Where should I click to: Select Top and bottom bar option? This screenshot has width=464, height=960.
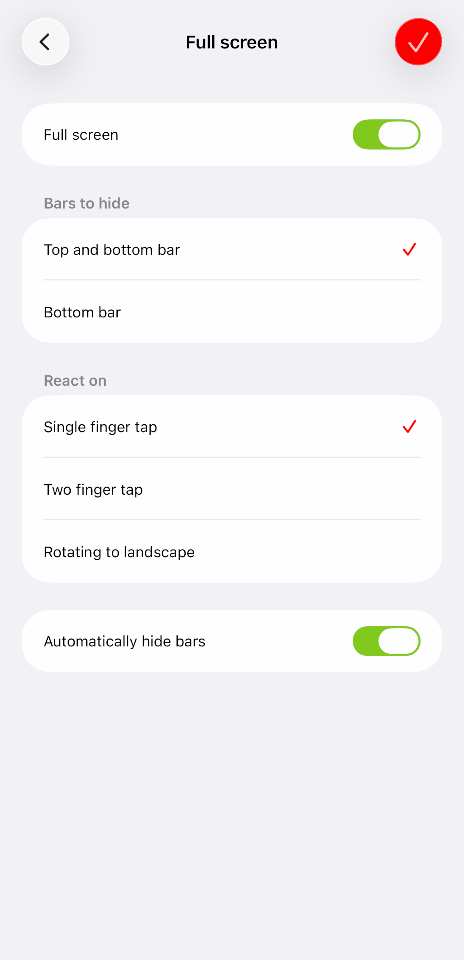pos(232,249)
